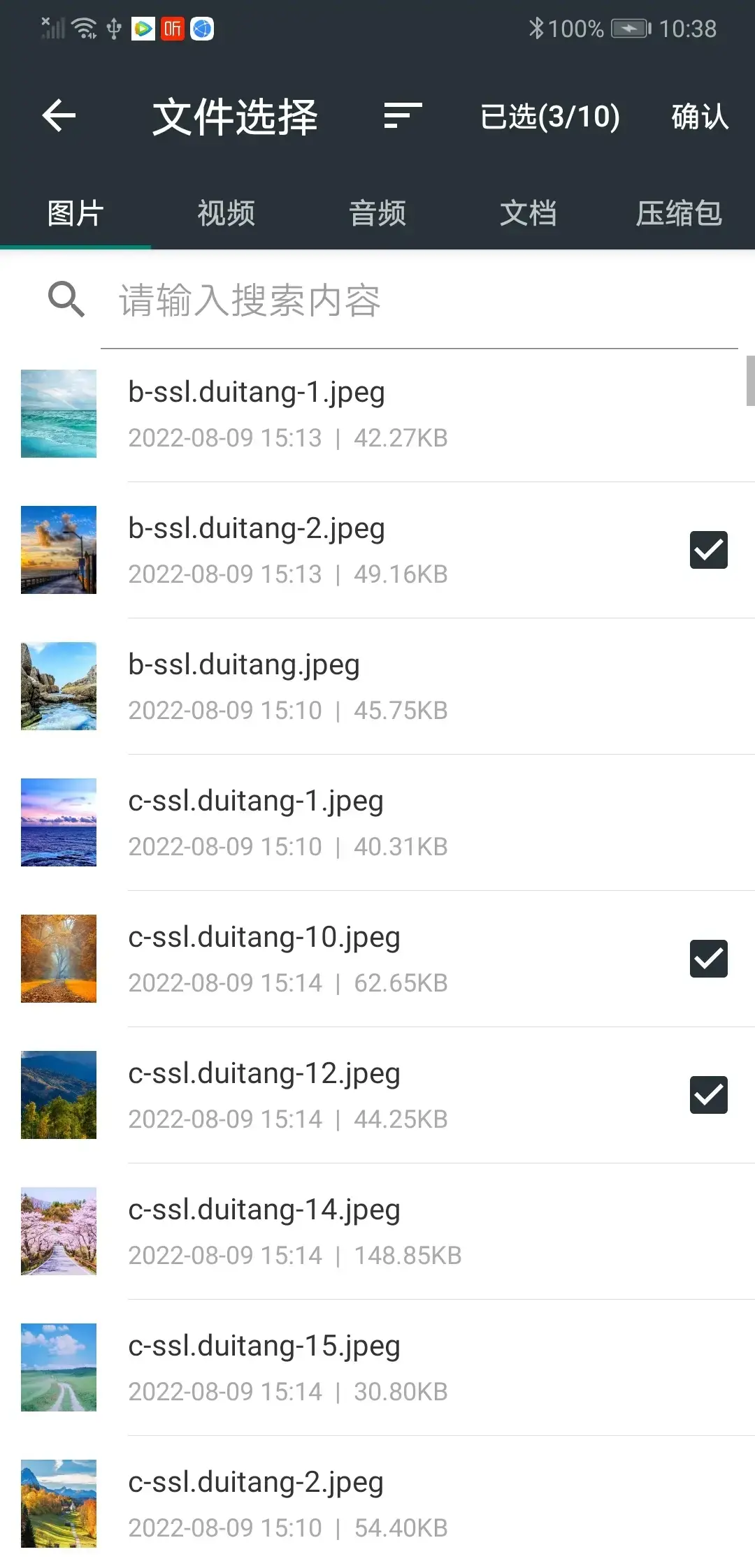Screen dimensions: 755x1568
Task: Switch to the 视频 tab
Action: [226, 213]
